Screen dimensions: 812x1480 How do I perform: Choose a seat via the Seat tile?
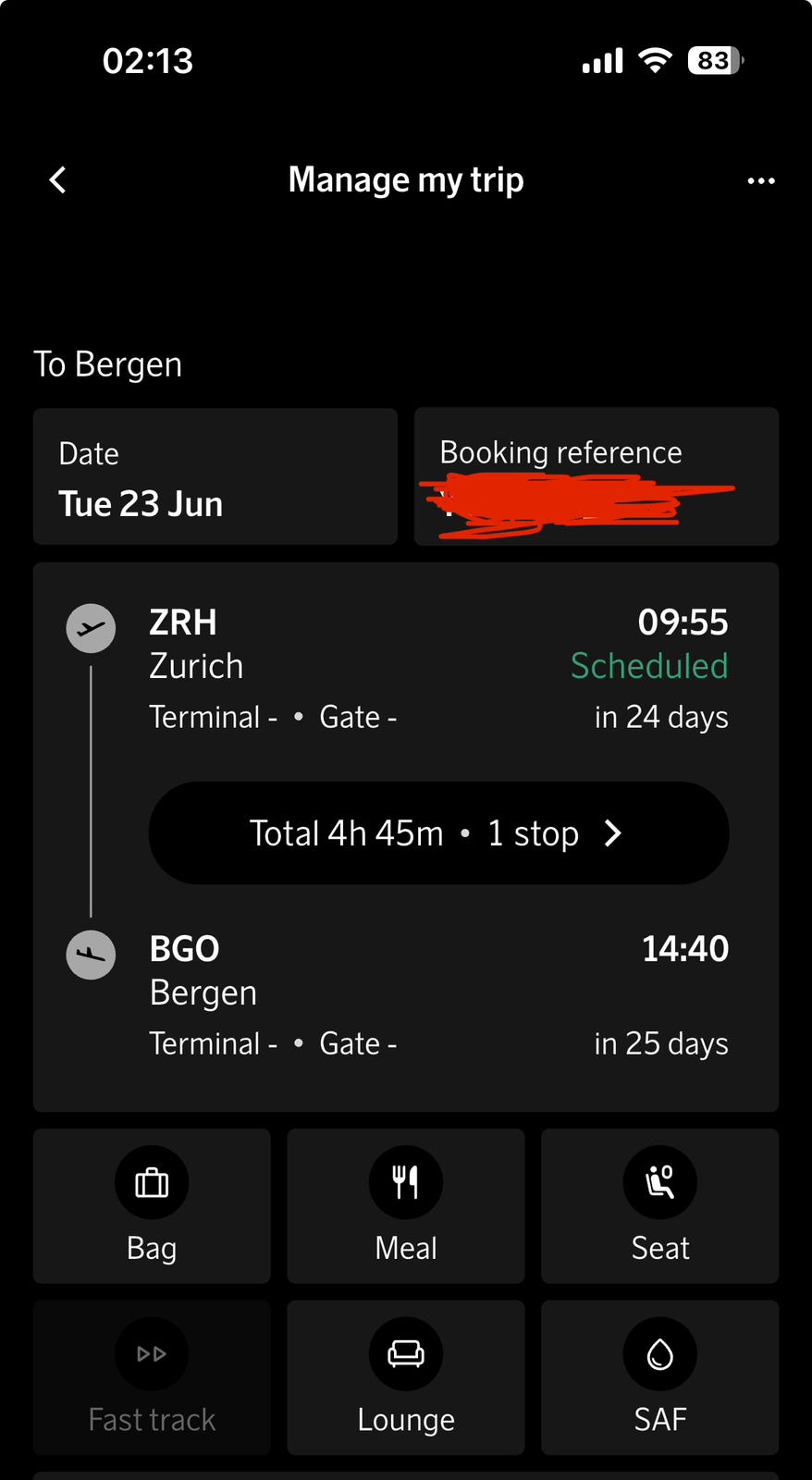pyautogui.click(x=659, y=1205)
